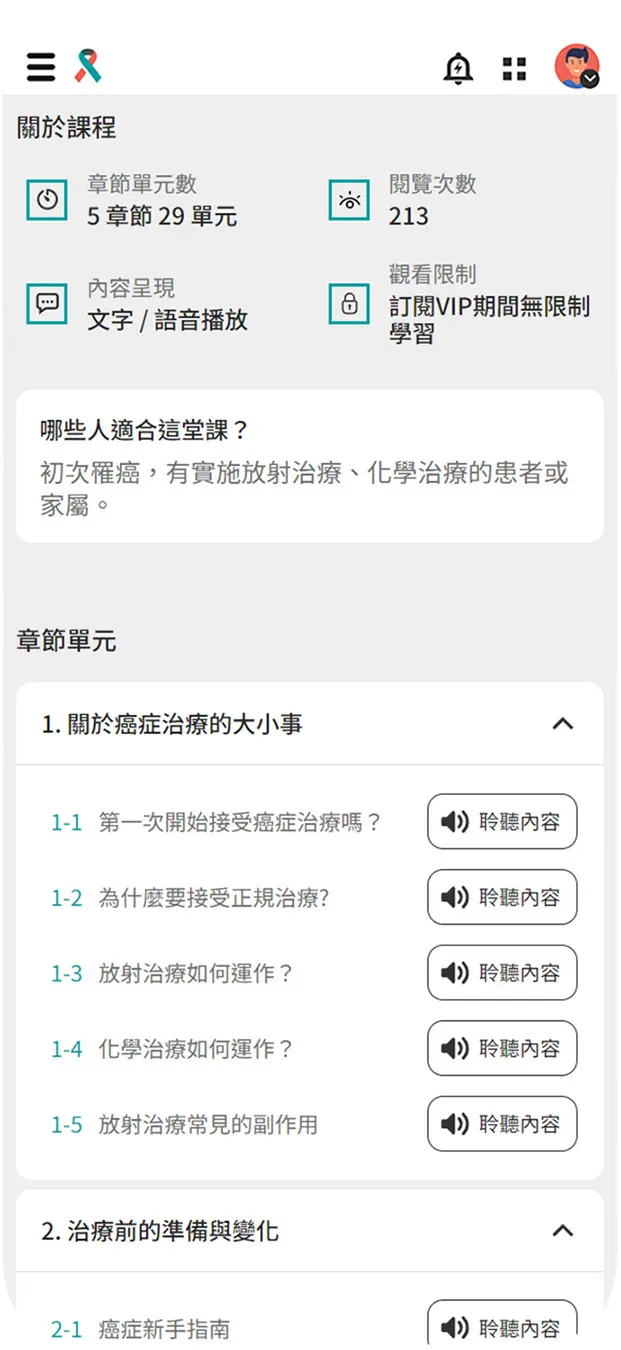Collapse chapter 1 關於癌症治療的大小事
This screenshot has height=1350, width=621.
(563, 723)
